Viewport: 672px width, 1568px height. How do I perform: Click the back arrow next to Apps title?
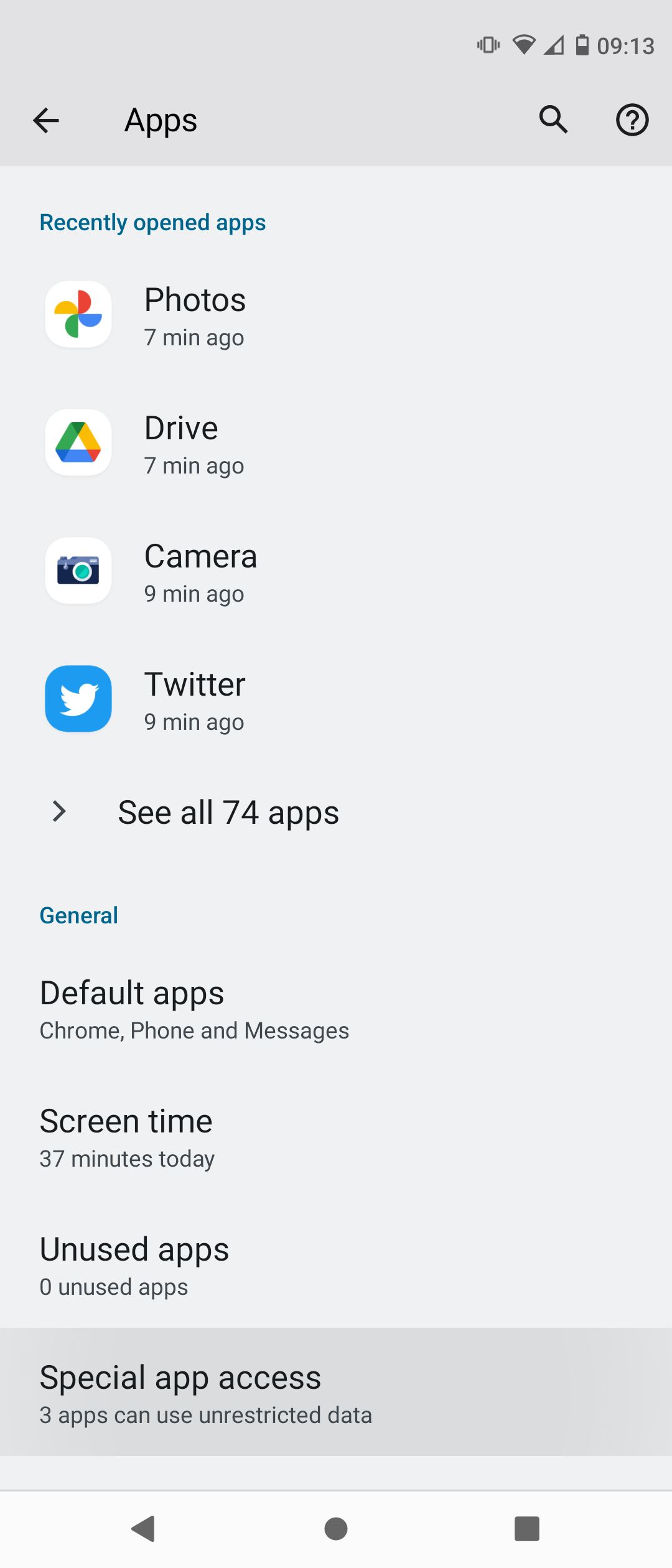45,119
